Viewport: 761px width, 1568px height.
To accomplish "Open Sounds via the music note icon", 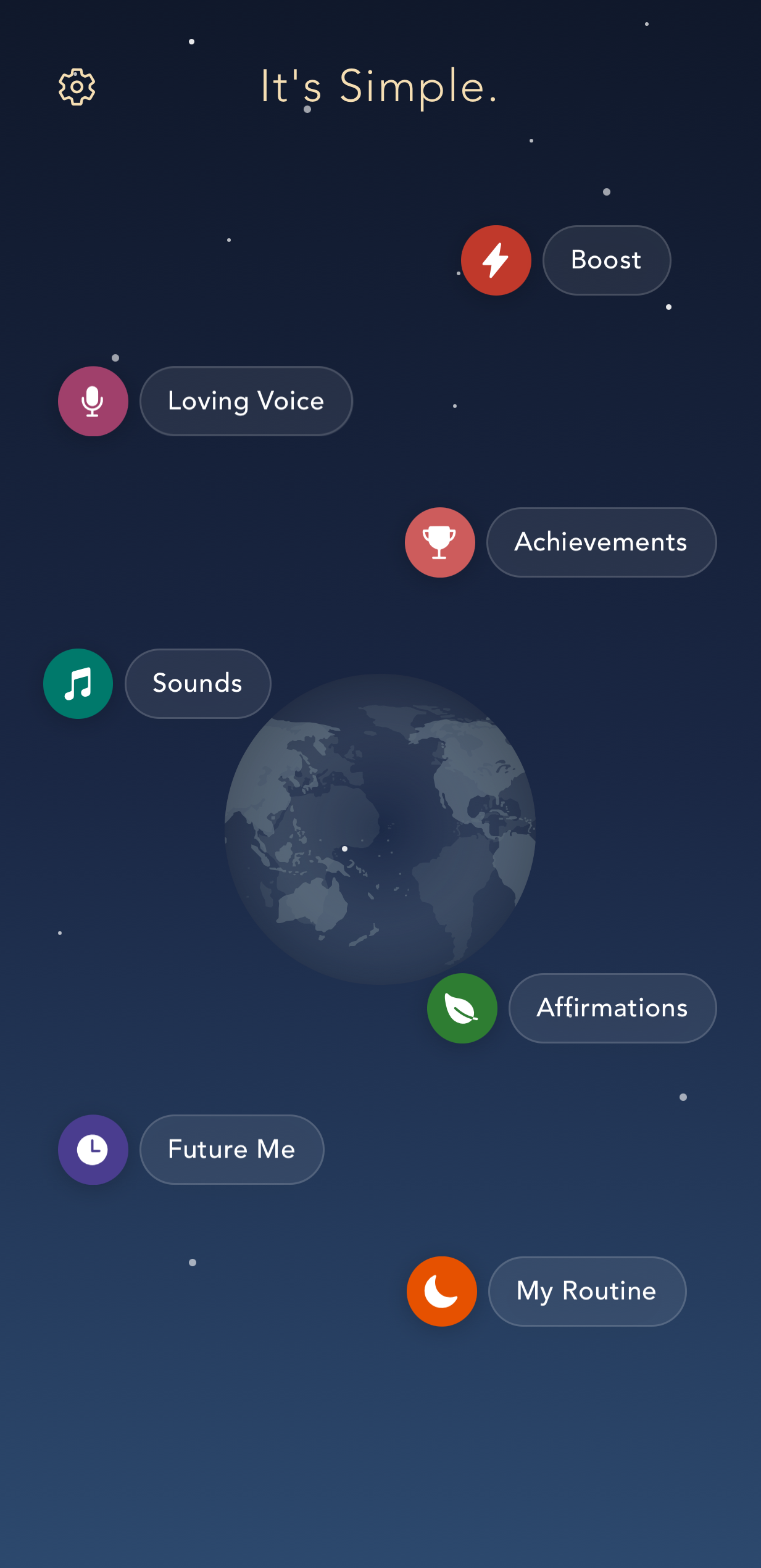I will click(x=78, y=683).
